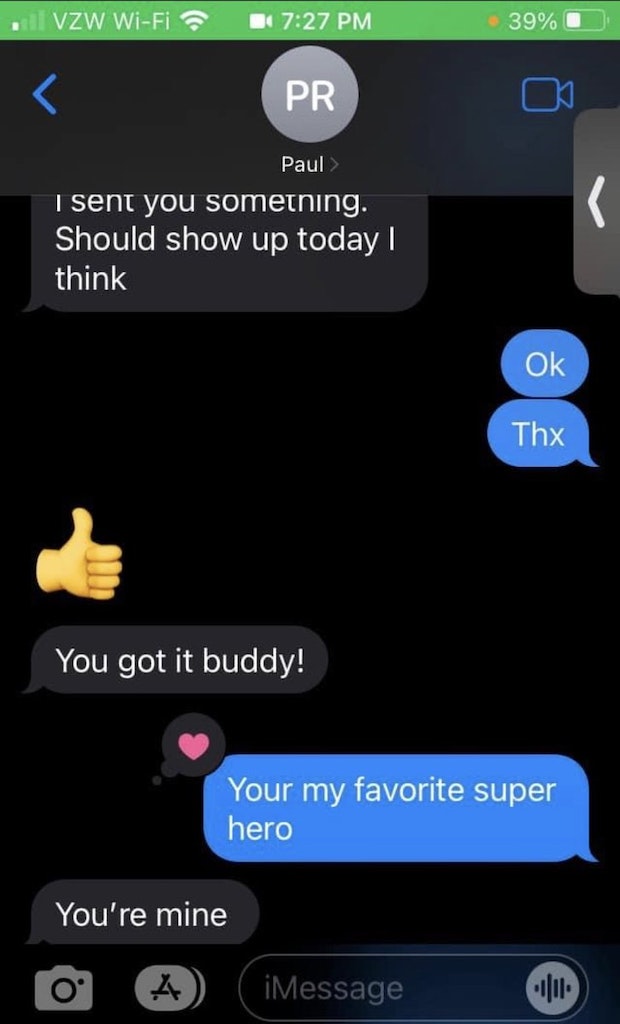Open the camera to attach a photo
The image size is (620, 1024).
click(x=65, y=988)
